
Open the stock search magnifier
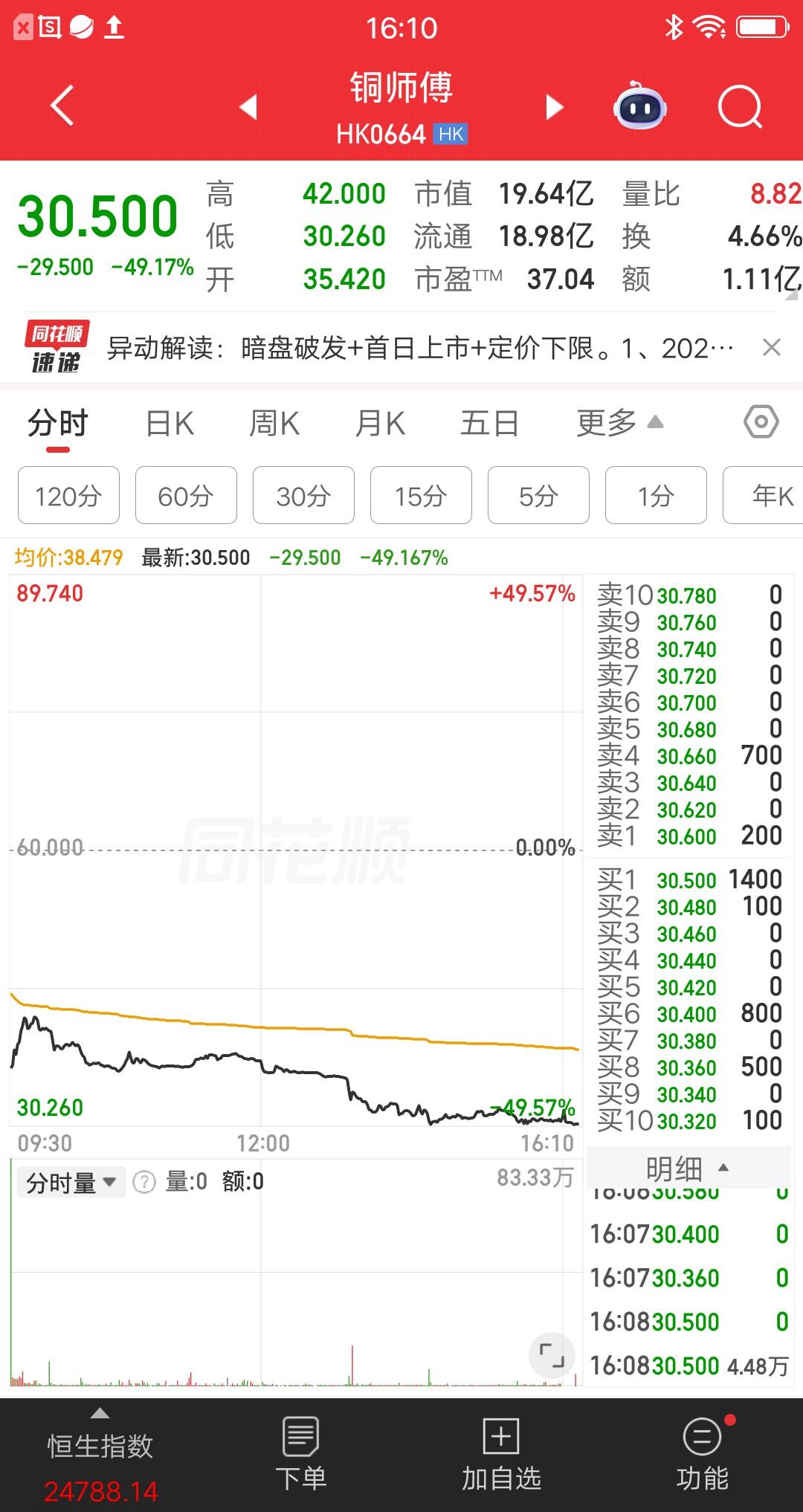[x=736, y=104]
